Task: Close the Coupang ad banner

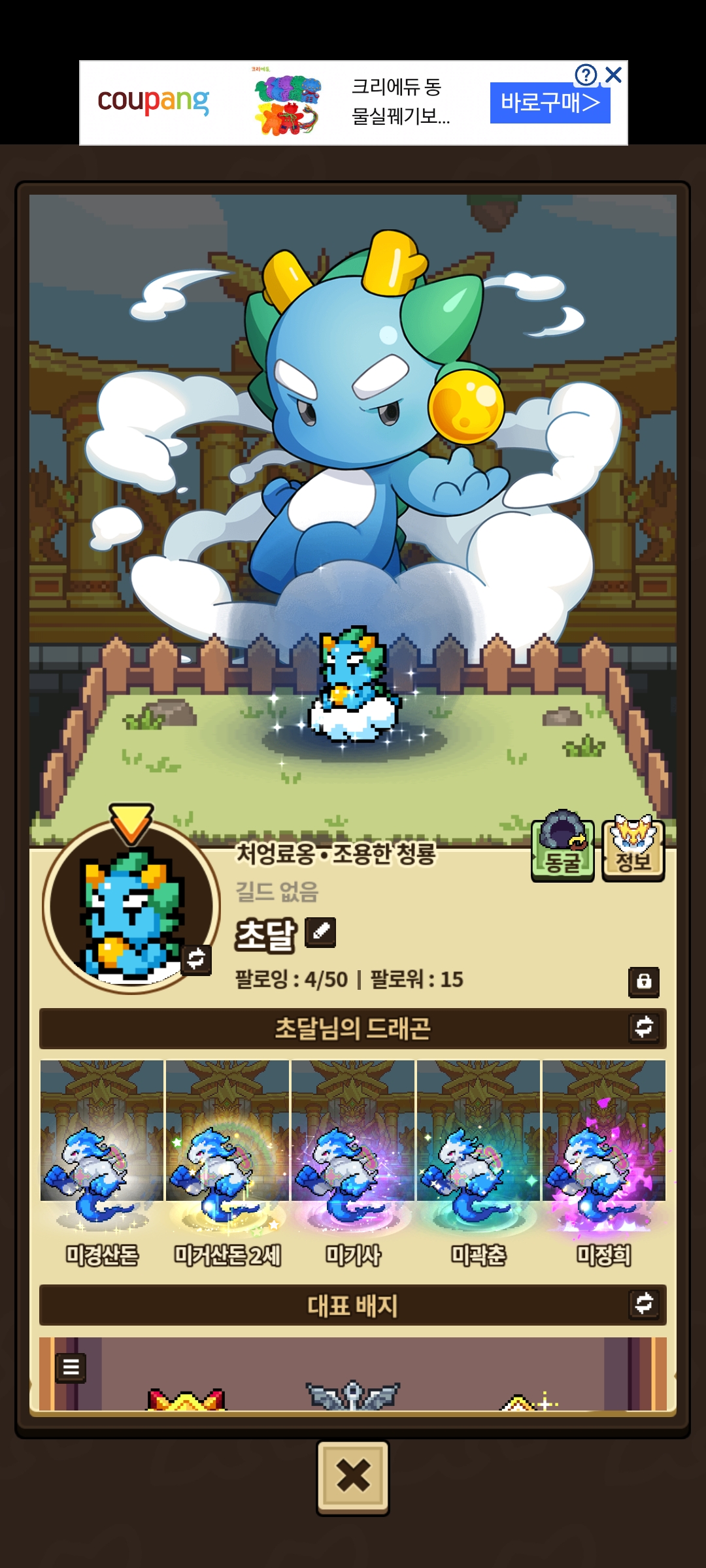Action: coord(613,75)
